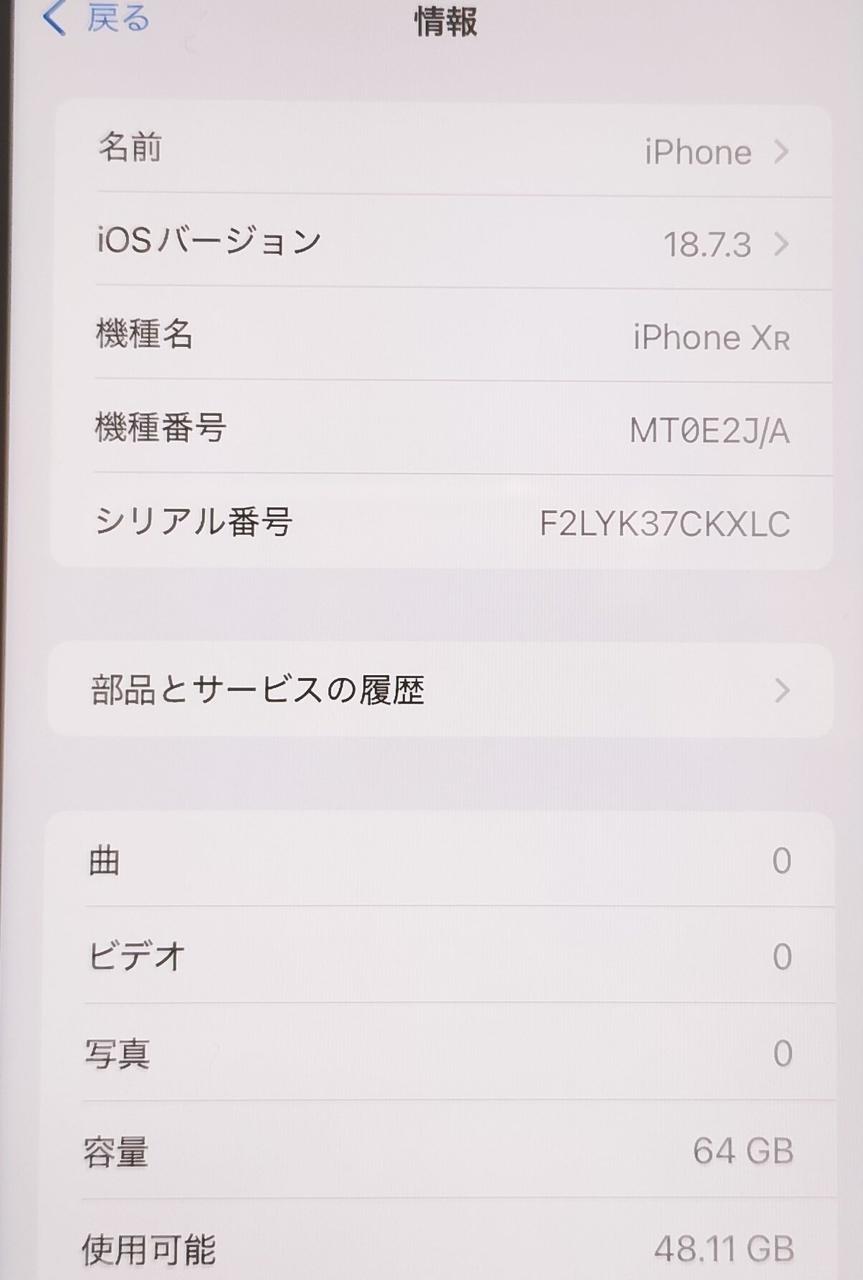Go back via the 戻る button

96,19
